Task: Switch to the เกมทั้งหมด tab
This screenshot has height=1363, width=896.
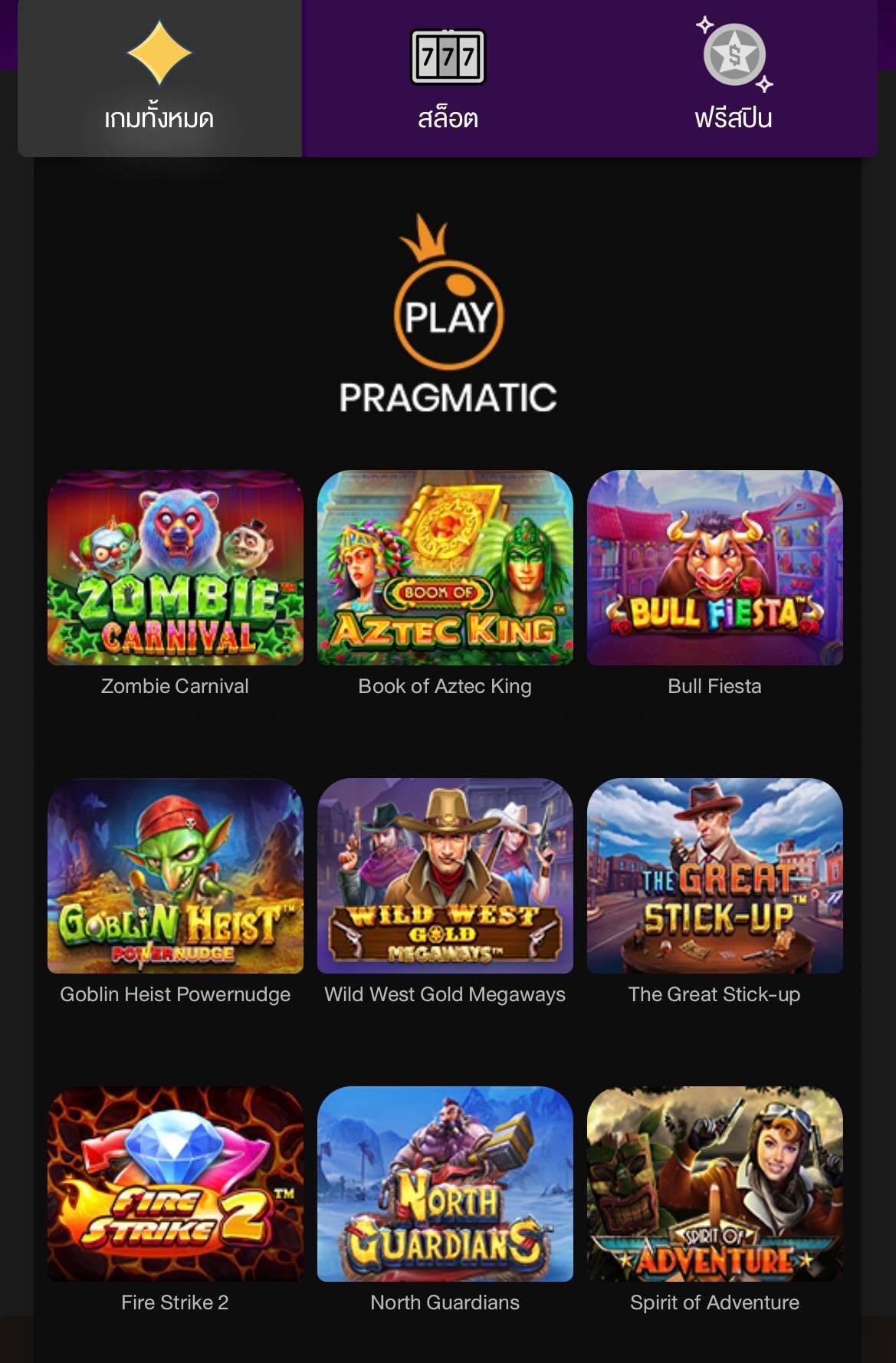Action: tap(159, 79)
